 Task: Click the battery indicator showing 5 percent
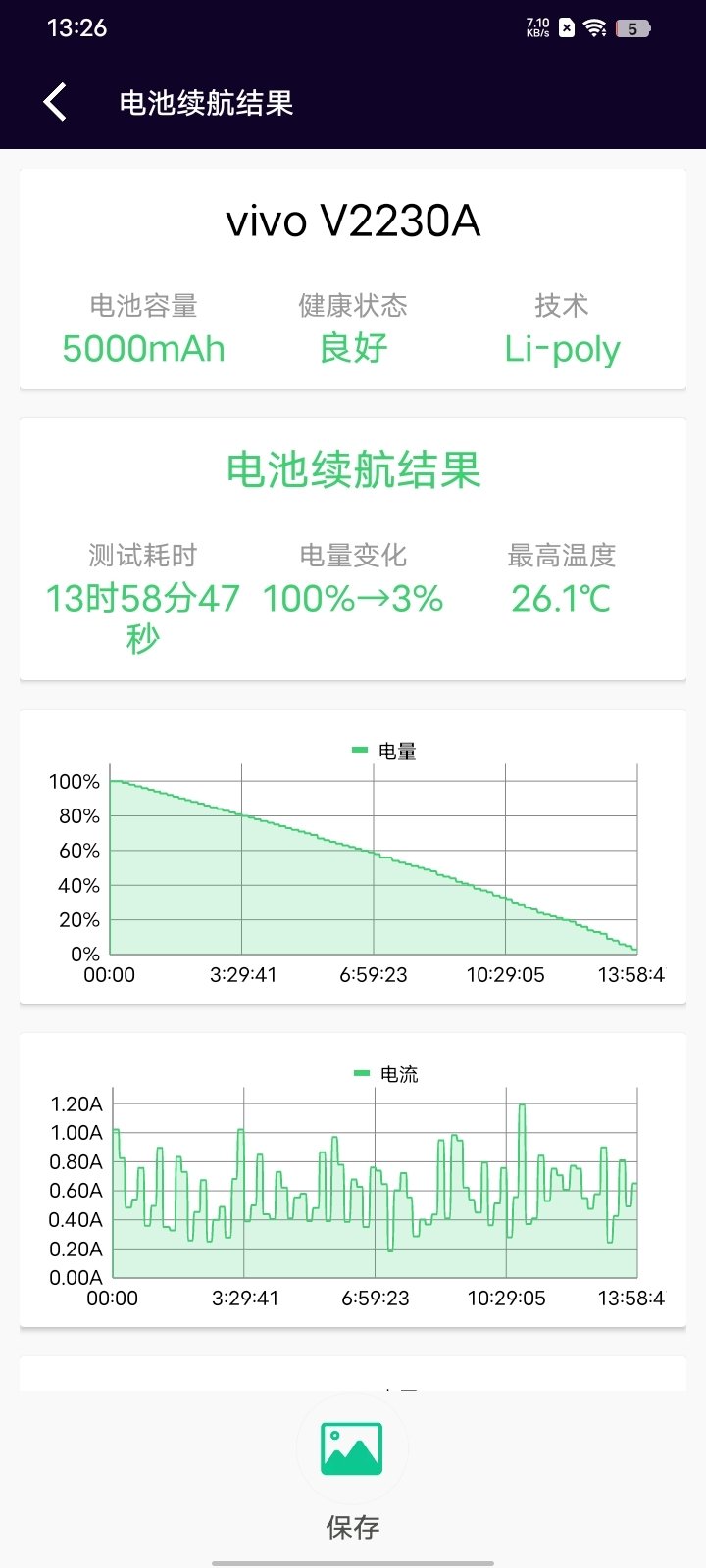tap(632, 28)
